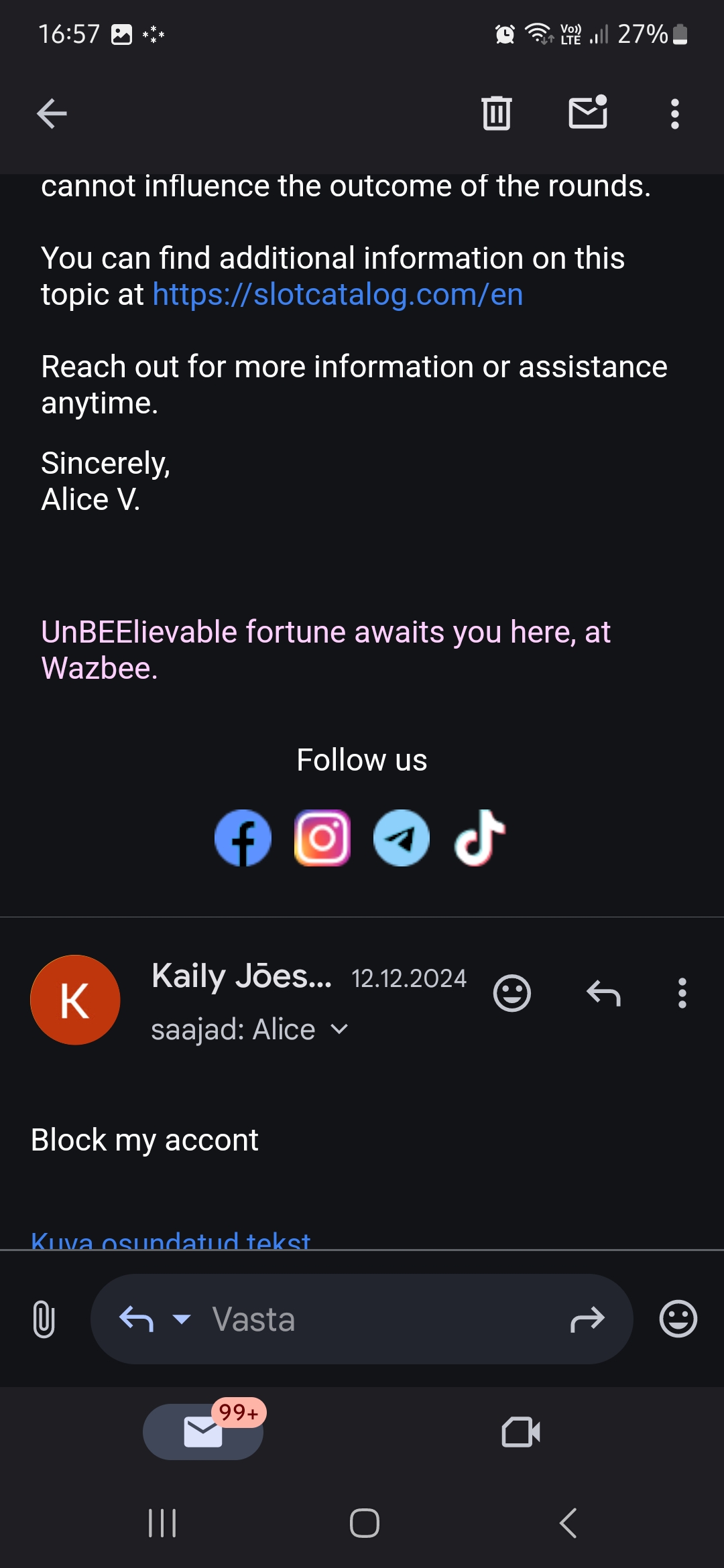Open the slotcatalog.com link
The height and width of the screenshot is (1568, 724).
(338, 294)
